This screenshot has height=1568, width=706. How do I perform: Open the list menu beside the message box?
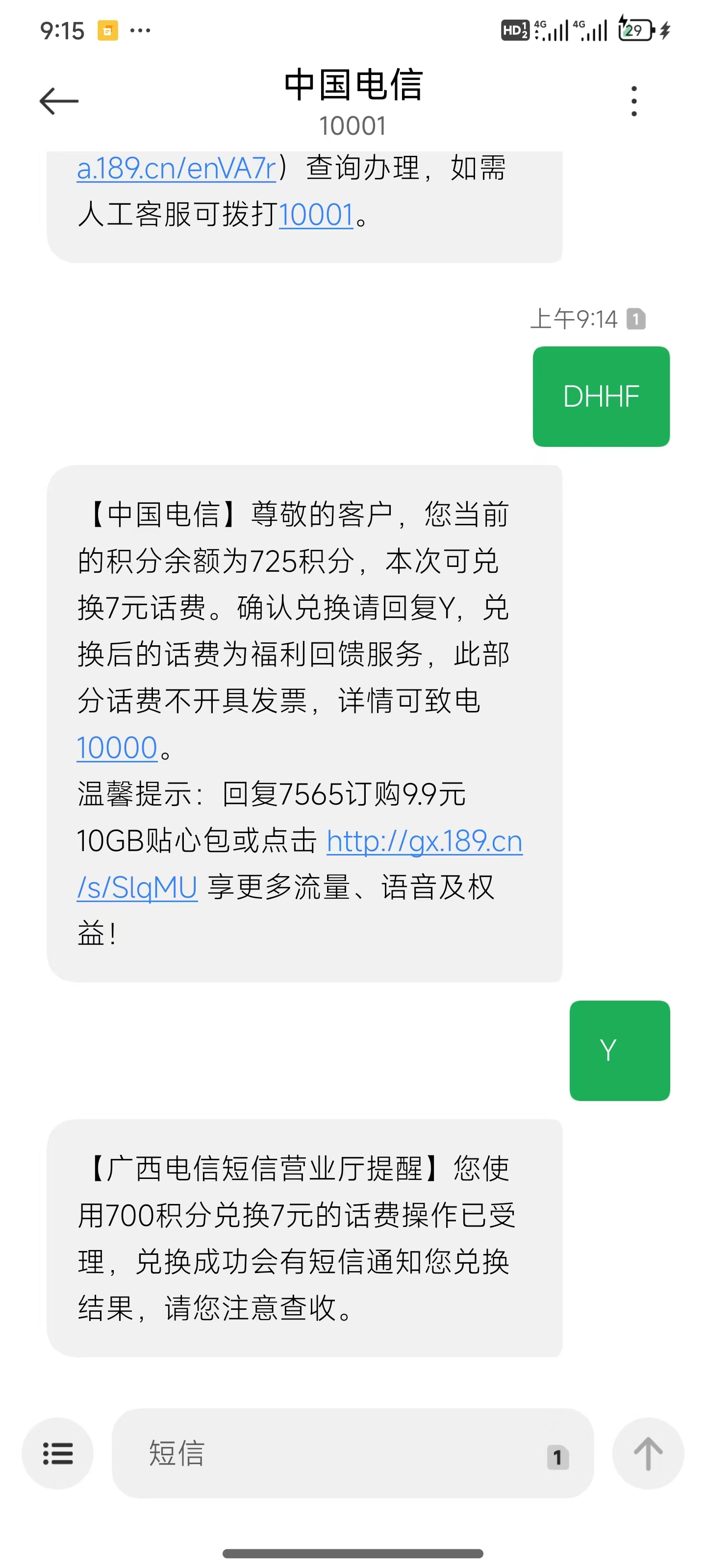(58, 1453)
